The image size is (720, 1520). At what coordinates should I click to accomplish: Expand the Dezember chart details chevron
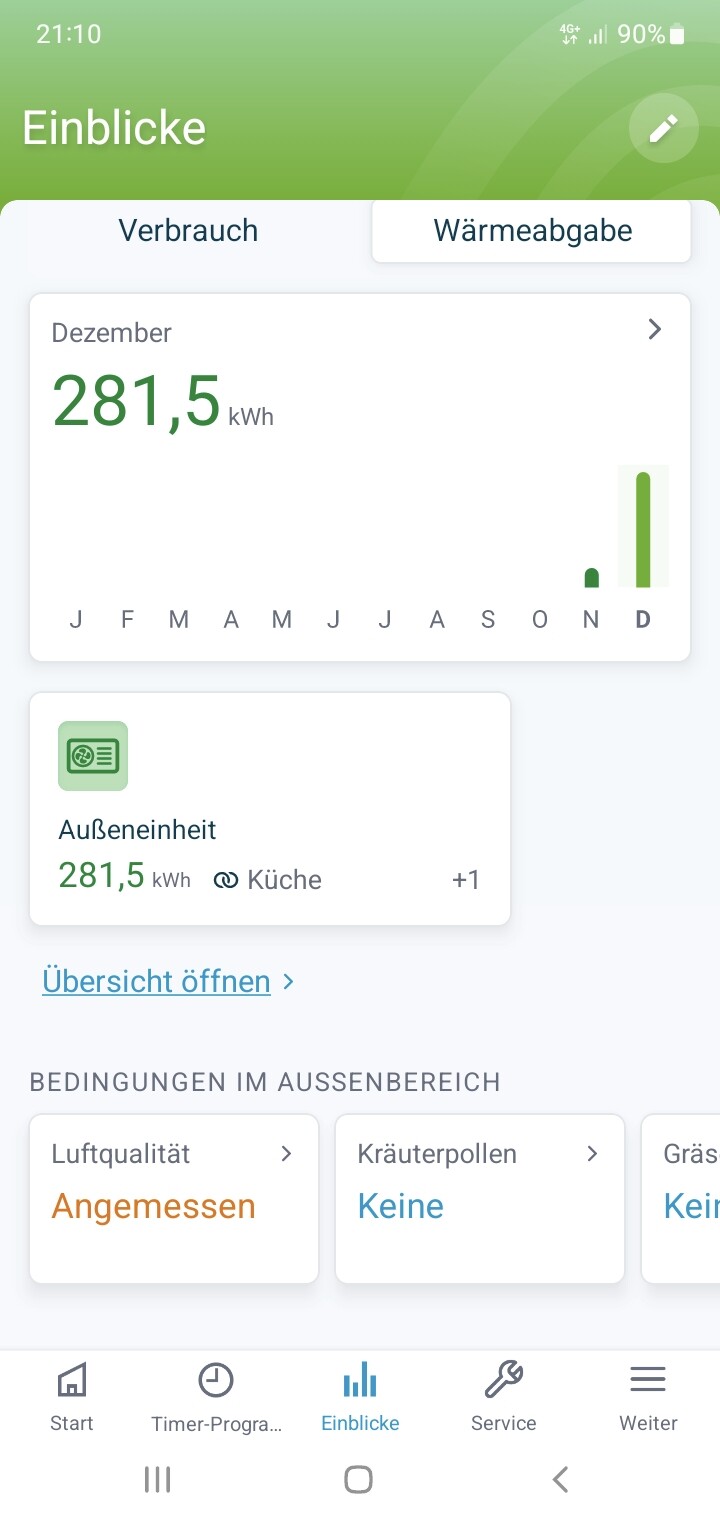(x=655, y=330)
